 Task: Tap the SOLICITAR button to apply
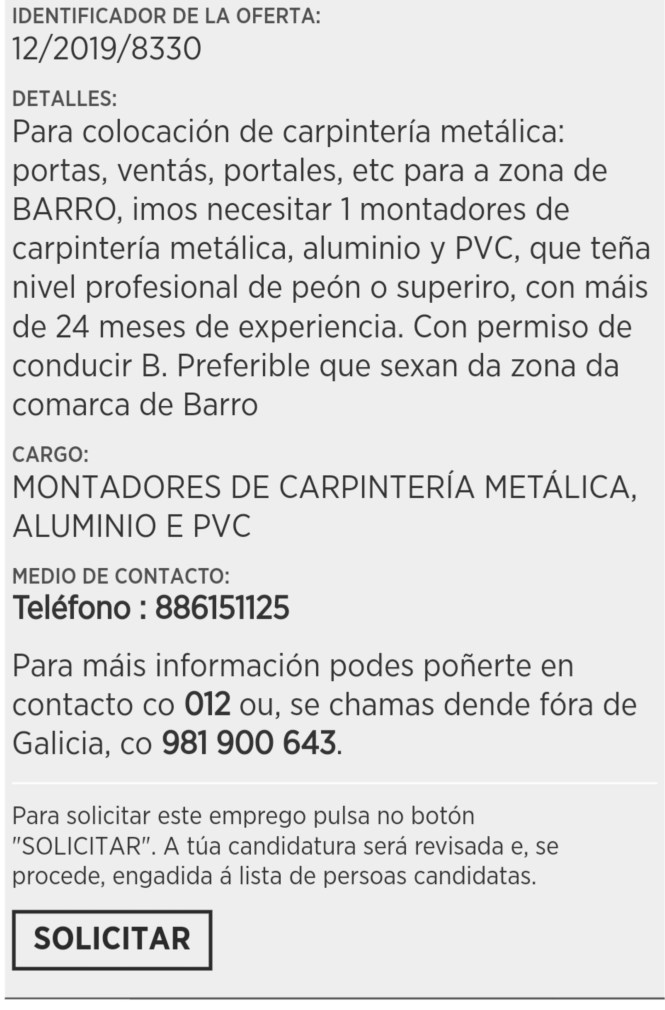tap(112, 939)
